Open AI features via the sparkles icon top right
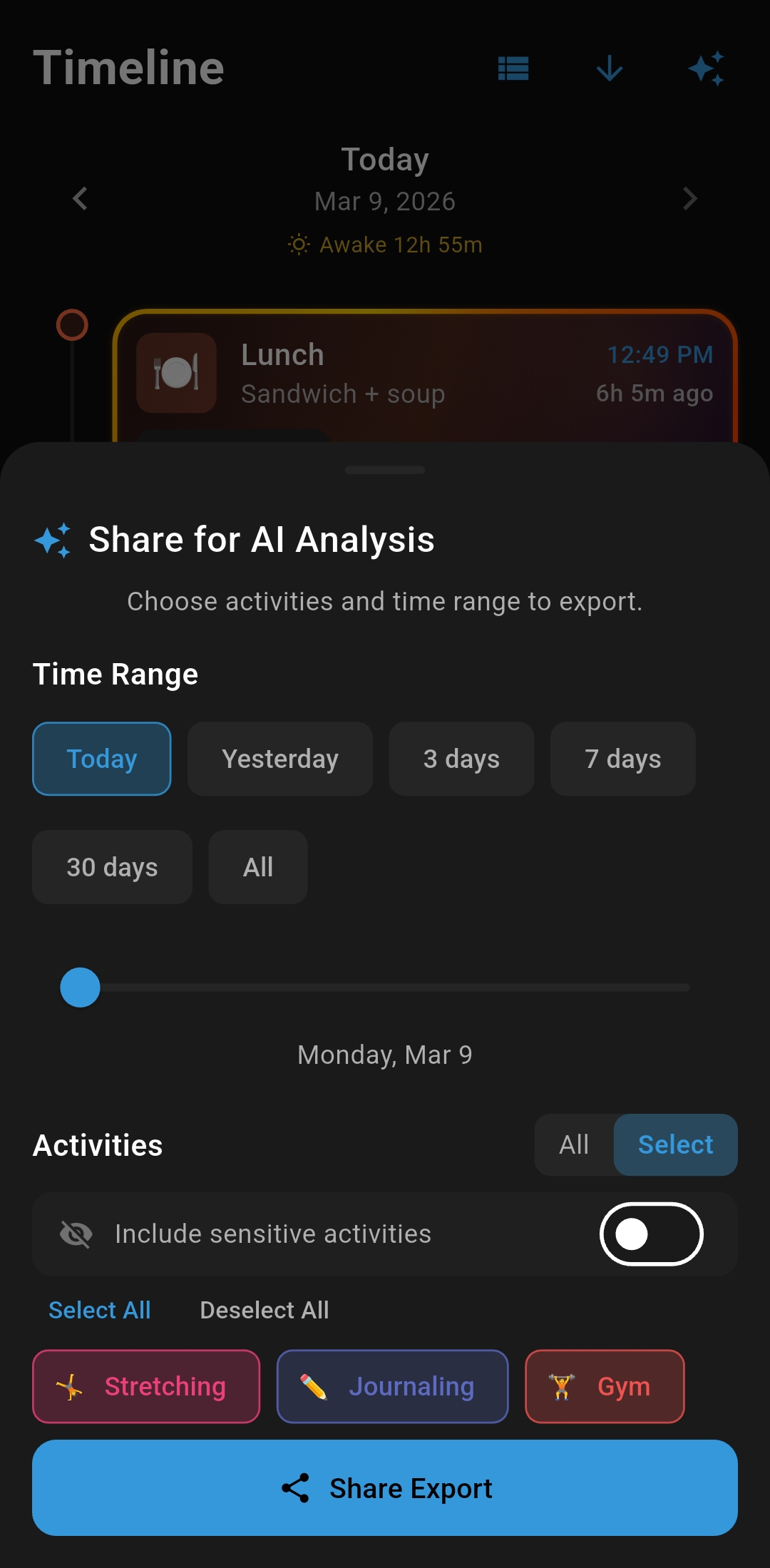Viewport: 770px width, 1568px height. pyautogui.click(x=707, y=68)
